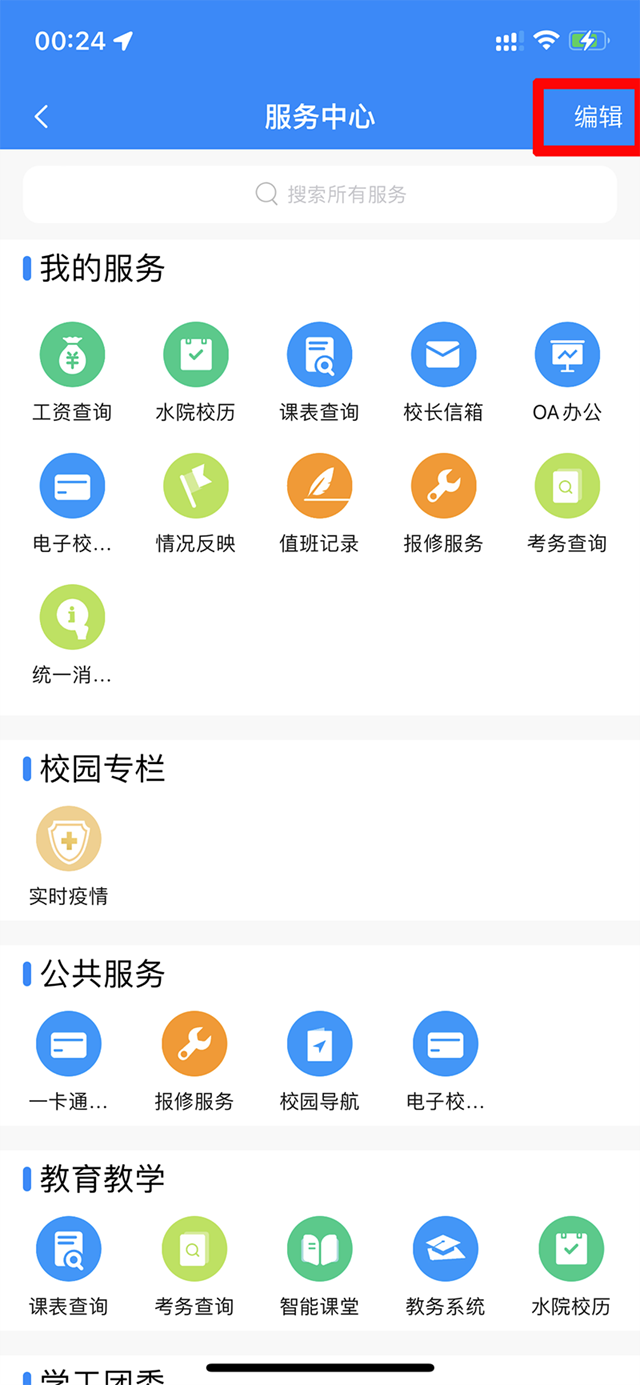This screenshot has height=1385, width=640.
Task: Open 智能课堂
Action: (319, 1249)
